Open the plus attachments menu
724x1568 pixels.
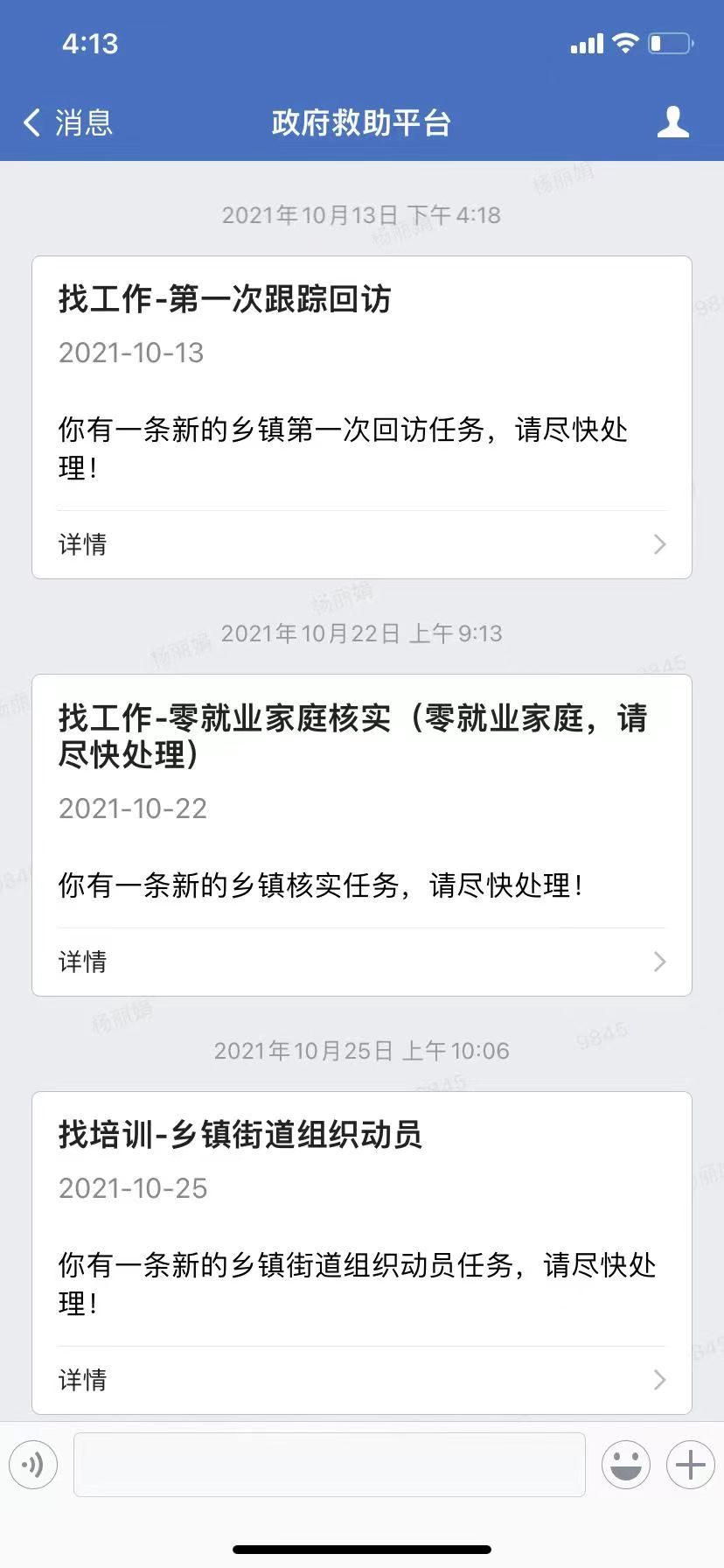pyautogui.click(x=690, y=1465)
